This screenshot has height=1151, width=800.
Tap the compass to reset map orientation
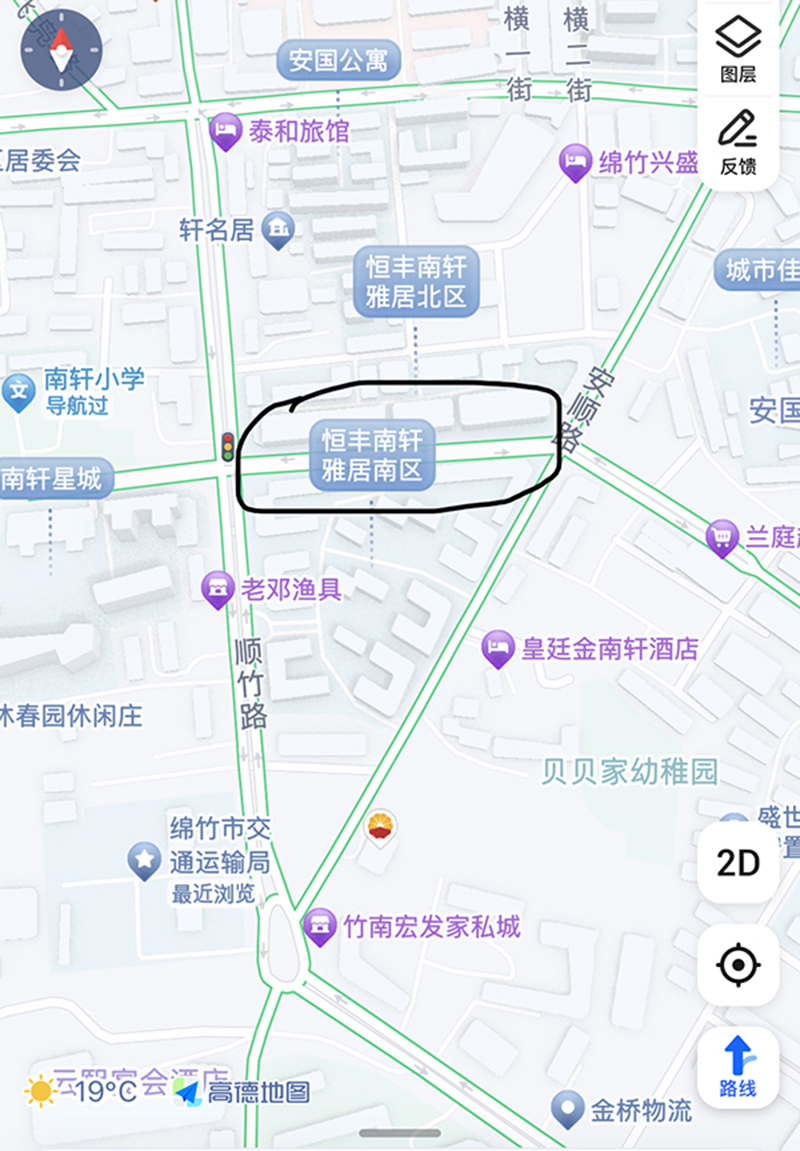(x=61, y=50)
